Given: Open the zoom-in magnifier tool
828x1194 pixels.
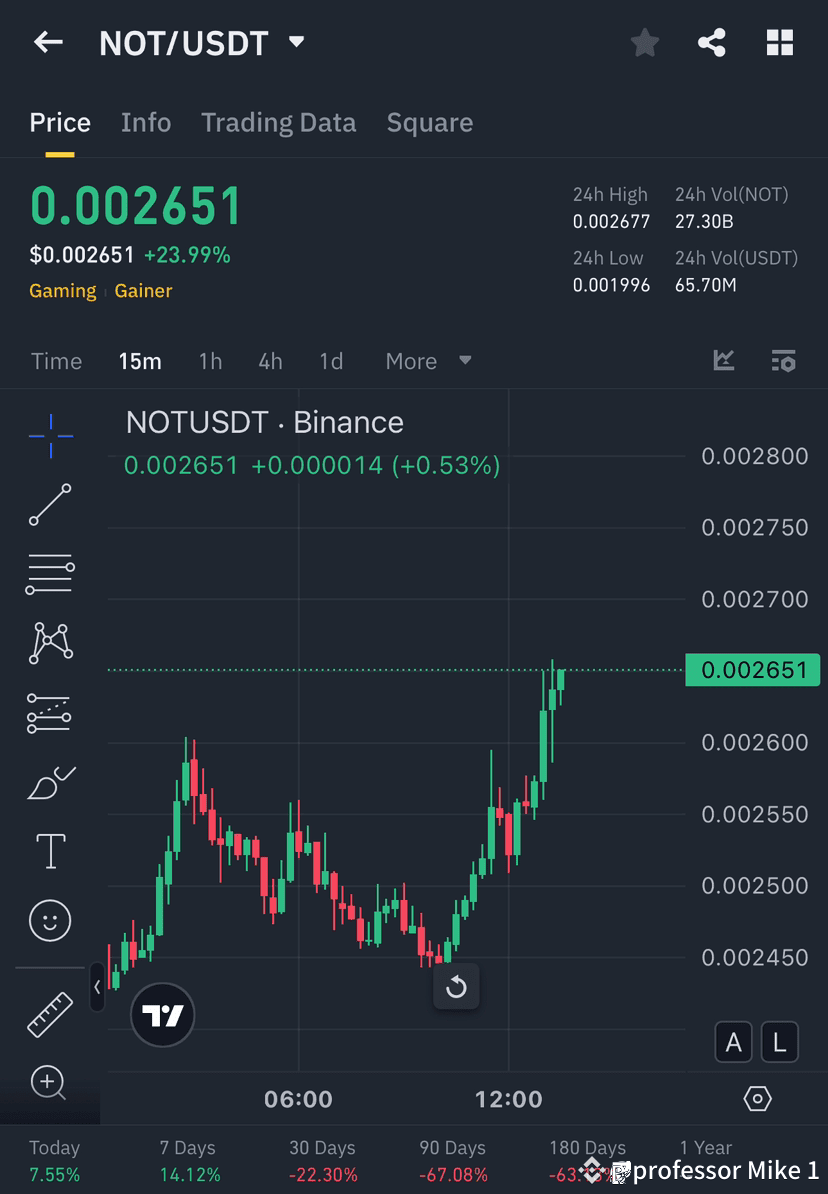Looking at the screenshot, I should [50, 1083].
